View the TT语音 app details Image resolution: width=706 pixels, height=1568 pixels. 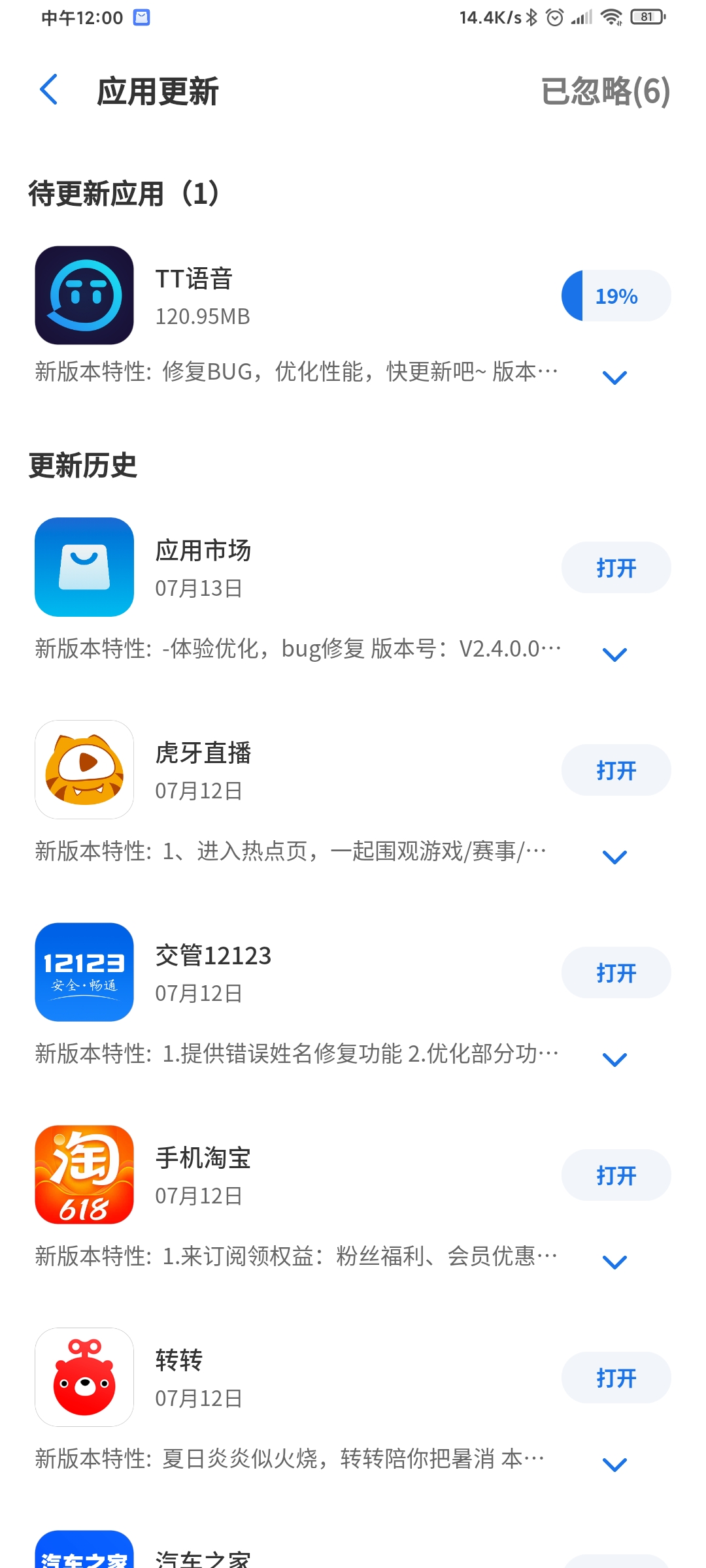84,295
